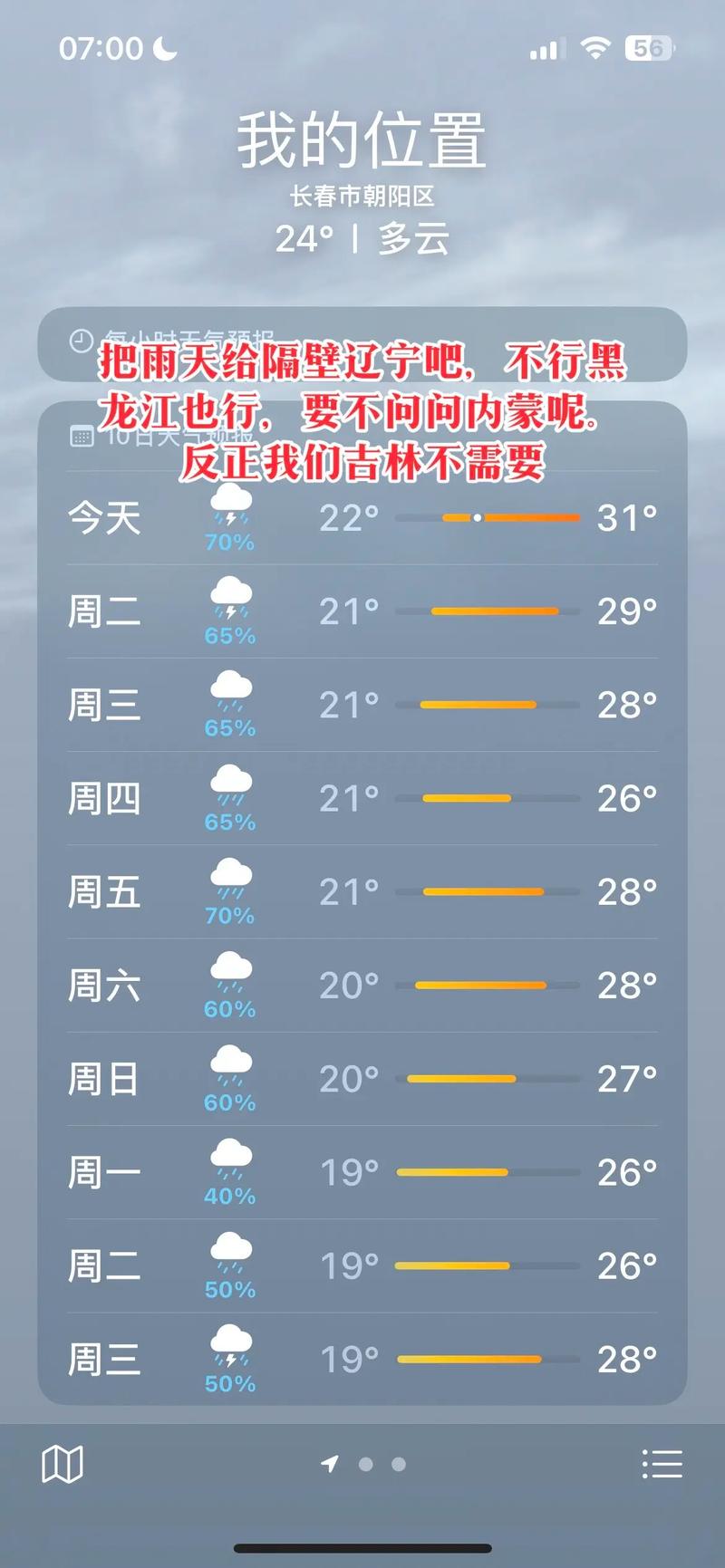Select the 周五 forecast row
The image size is (725, 1568).
click(362, 892)
